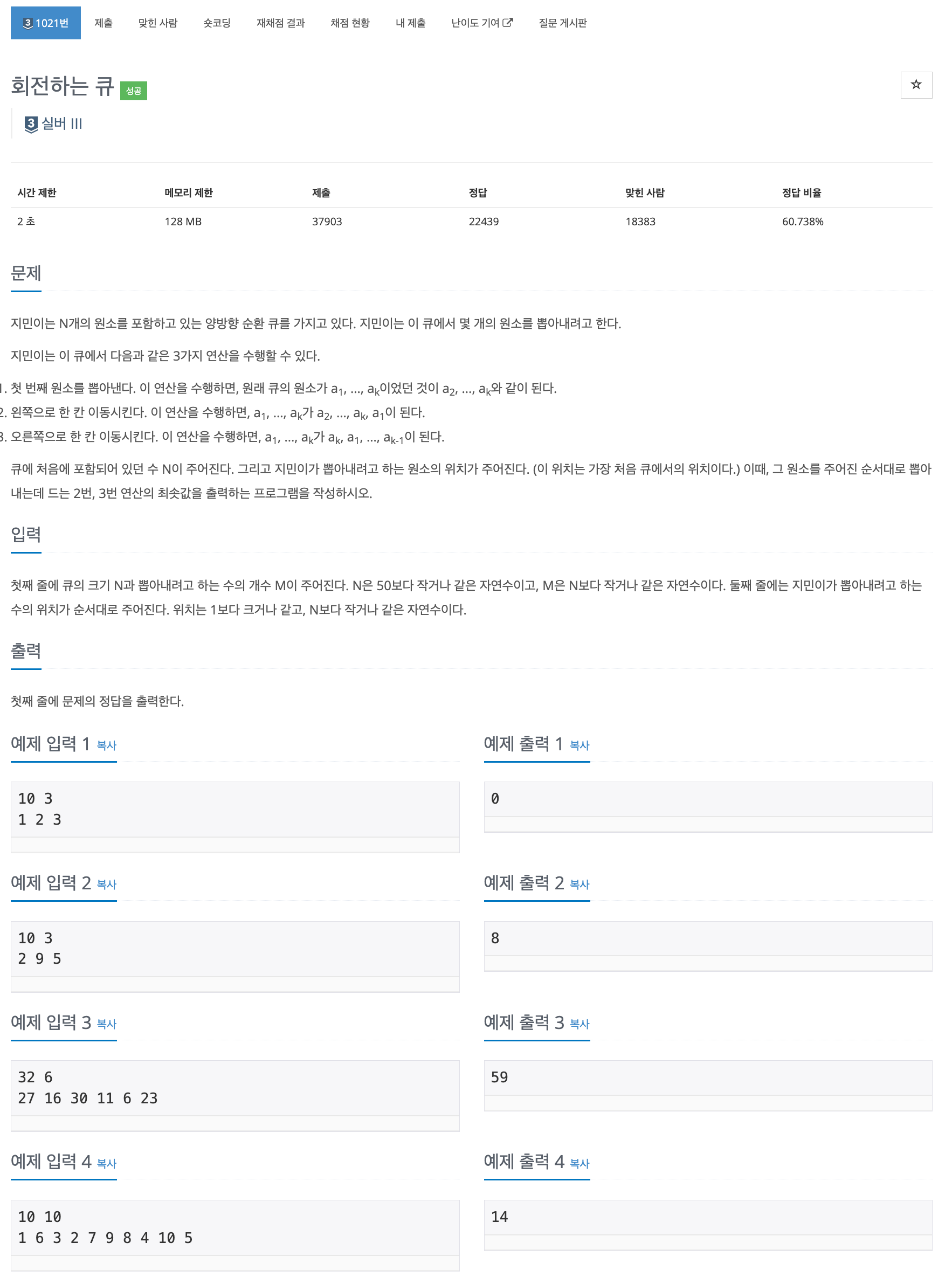
Task: Show the 내 제출 tab
Action: point(410,23)
